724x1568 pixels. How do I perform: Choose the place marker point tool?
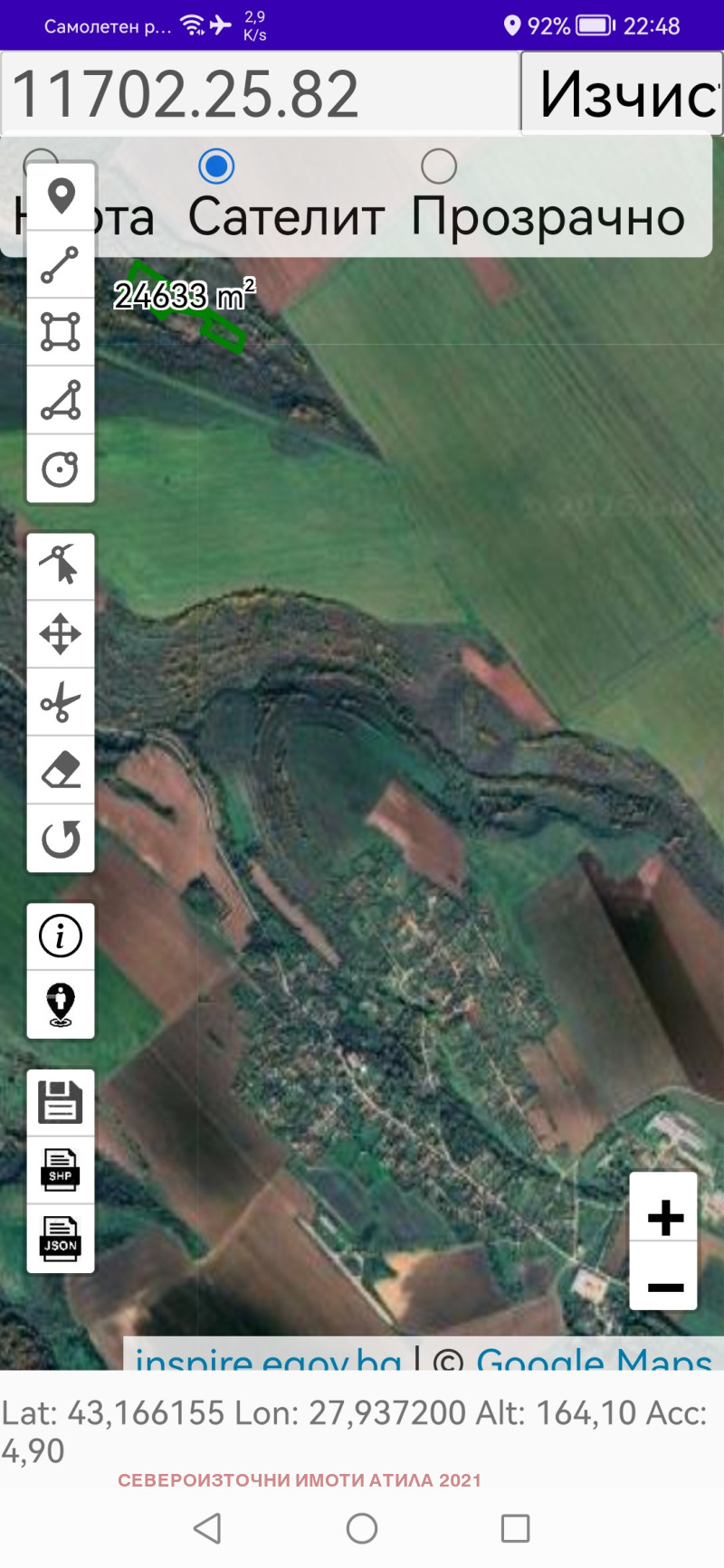click(61, 196)
